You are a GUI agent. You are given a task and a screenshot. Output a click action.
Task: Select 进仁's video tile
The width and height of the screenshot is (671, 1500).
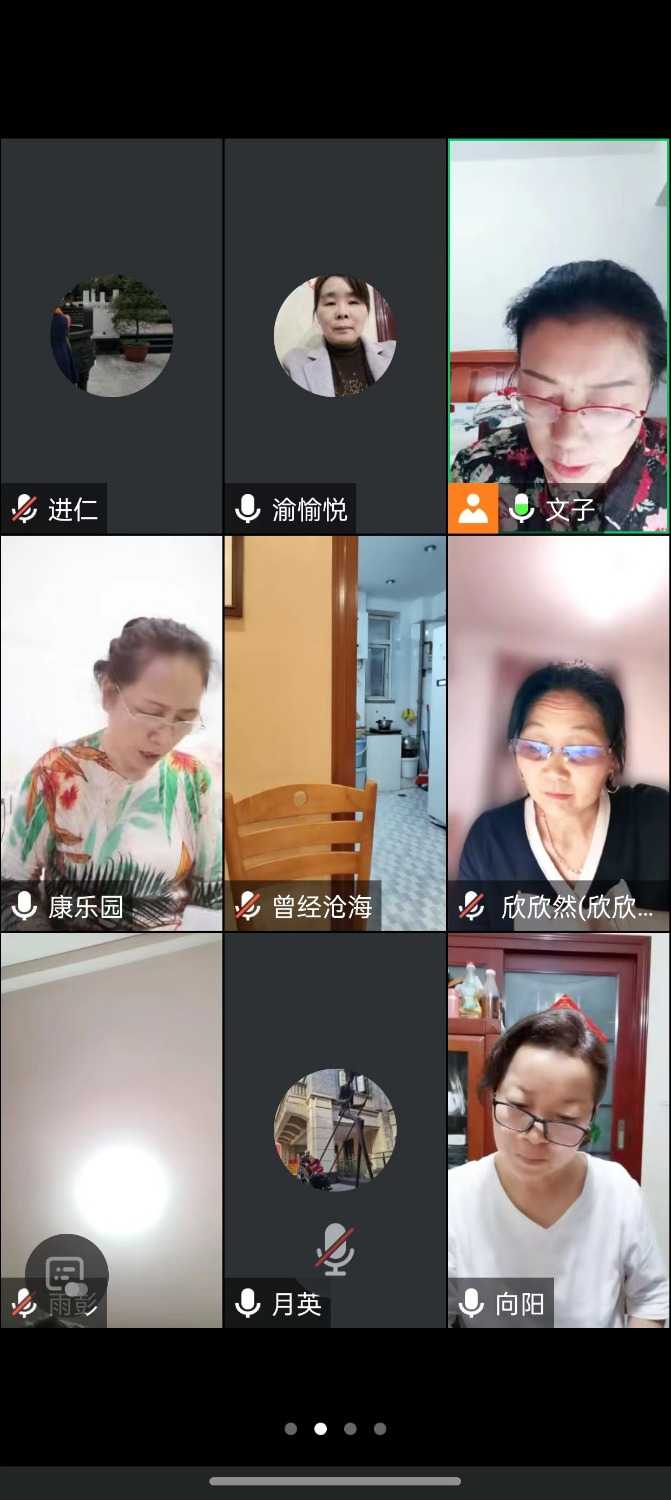111,335
